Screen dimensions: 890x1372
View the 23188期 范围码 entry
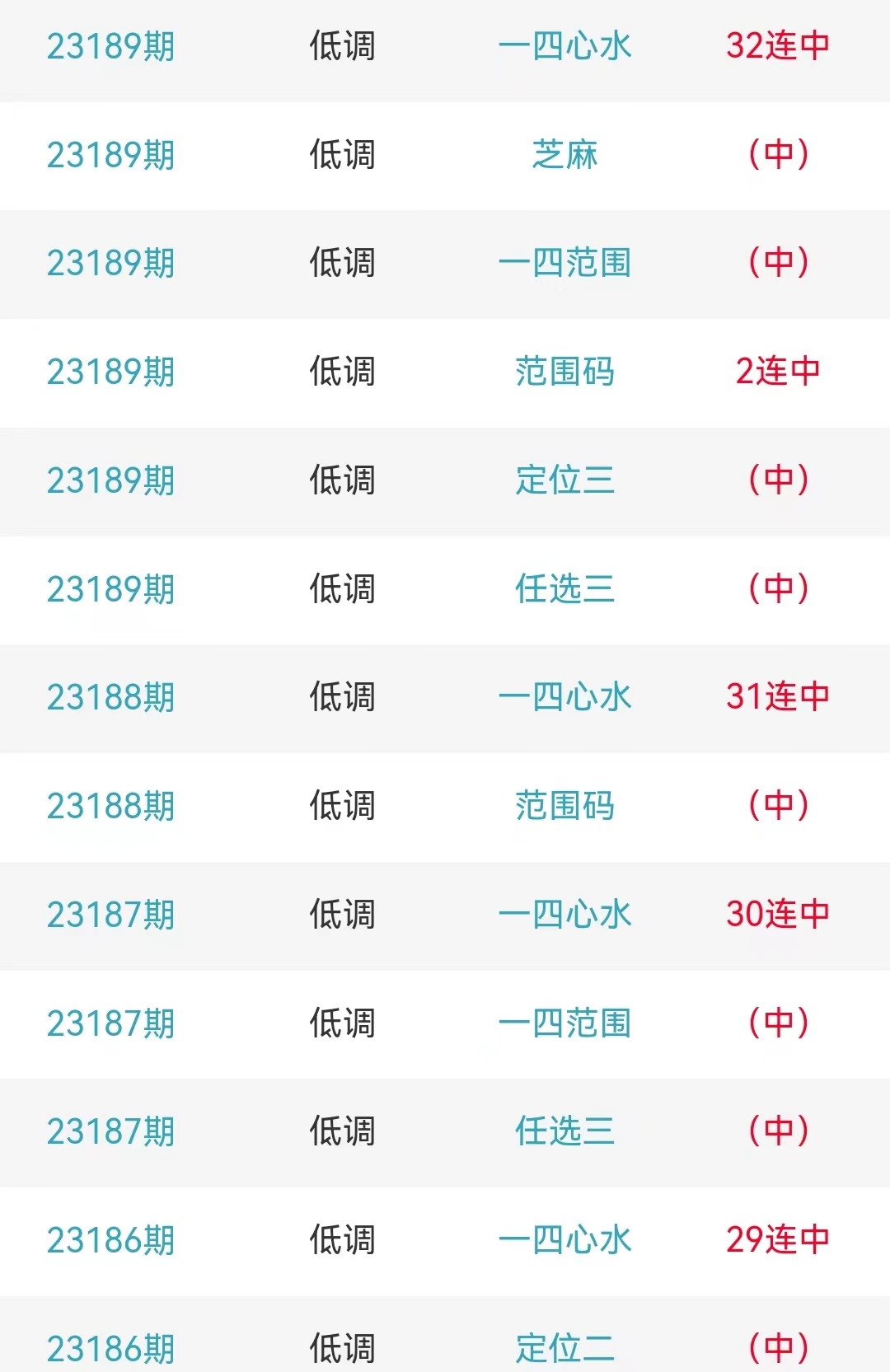click(564, 806)
